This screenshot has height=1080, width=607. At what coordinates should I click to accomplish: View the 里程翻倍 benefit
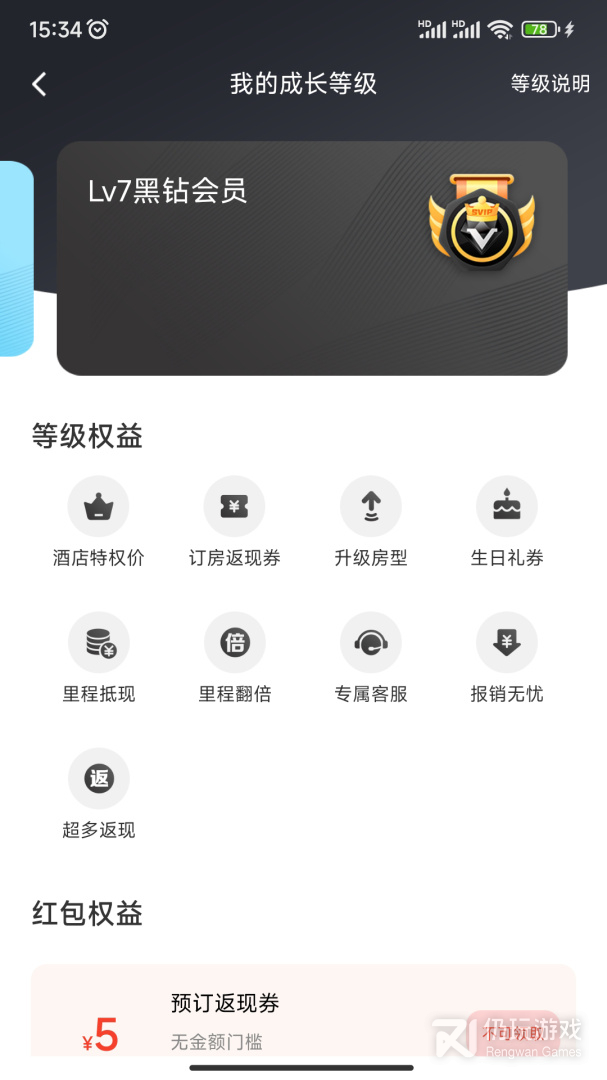tap(234, 643)
